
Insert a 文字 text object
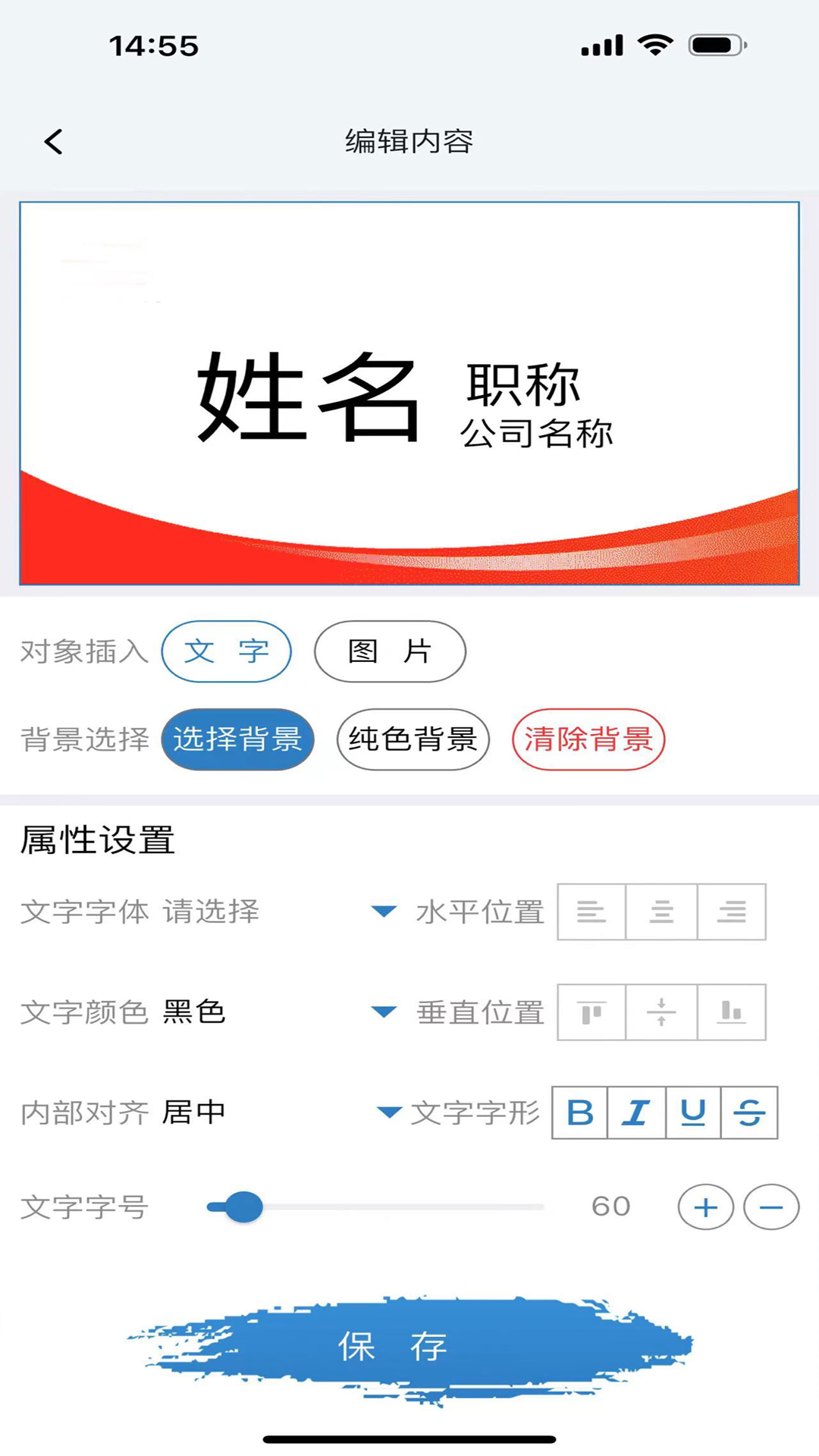(226, 651)
